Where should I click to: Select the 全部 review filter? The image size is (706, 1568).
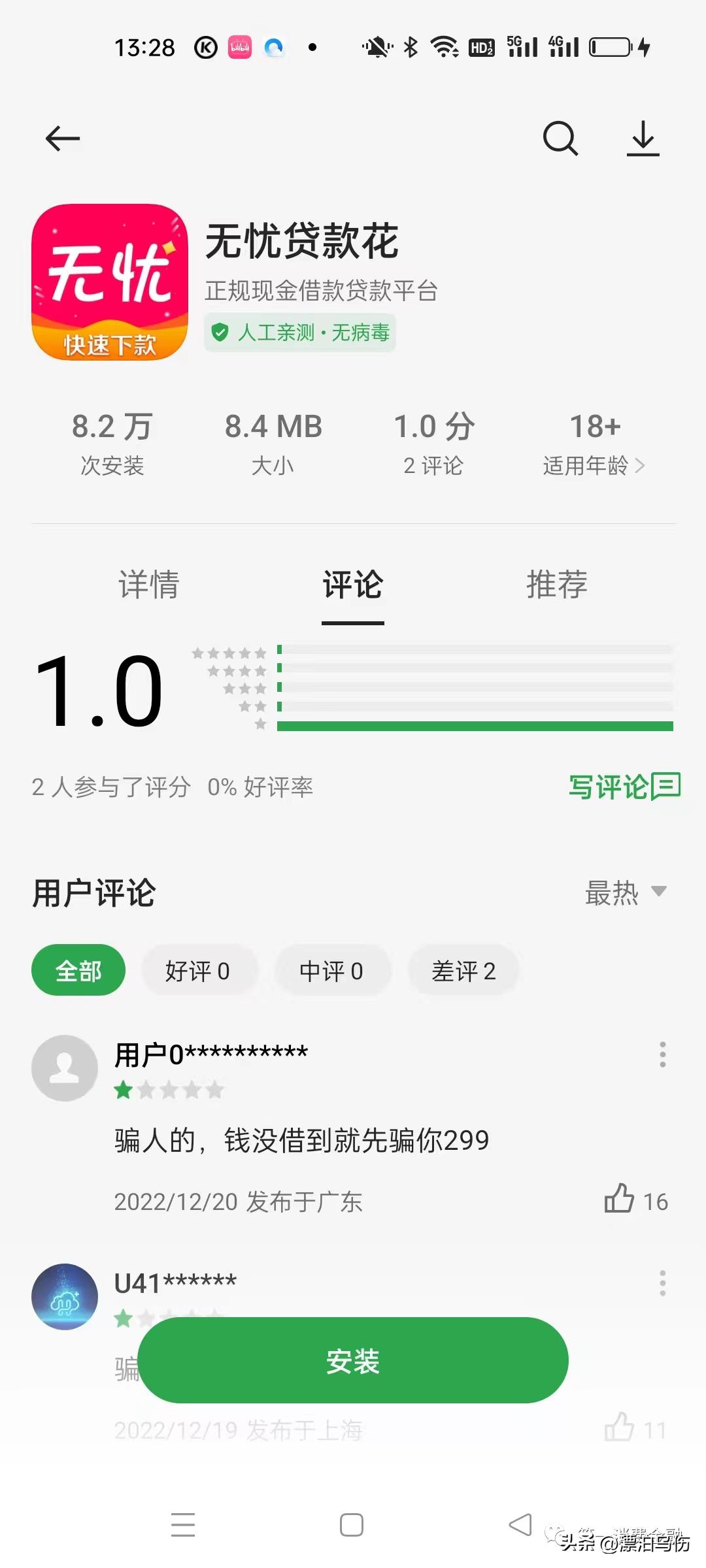point(78,970)
